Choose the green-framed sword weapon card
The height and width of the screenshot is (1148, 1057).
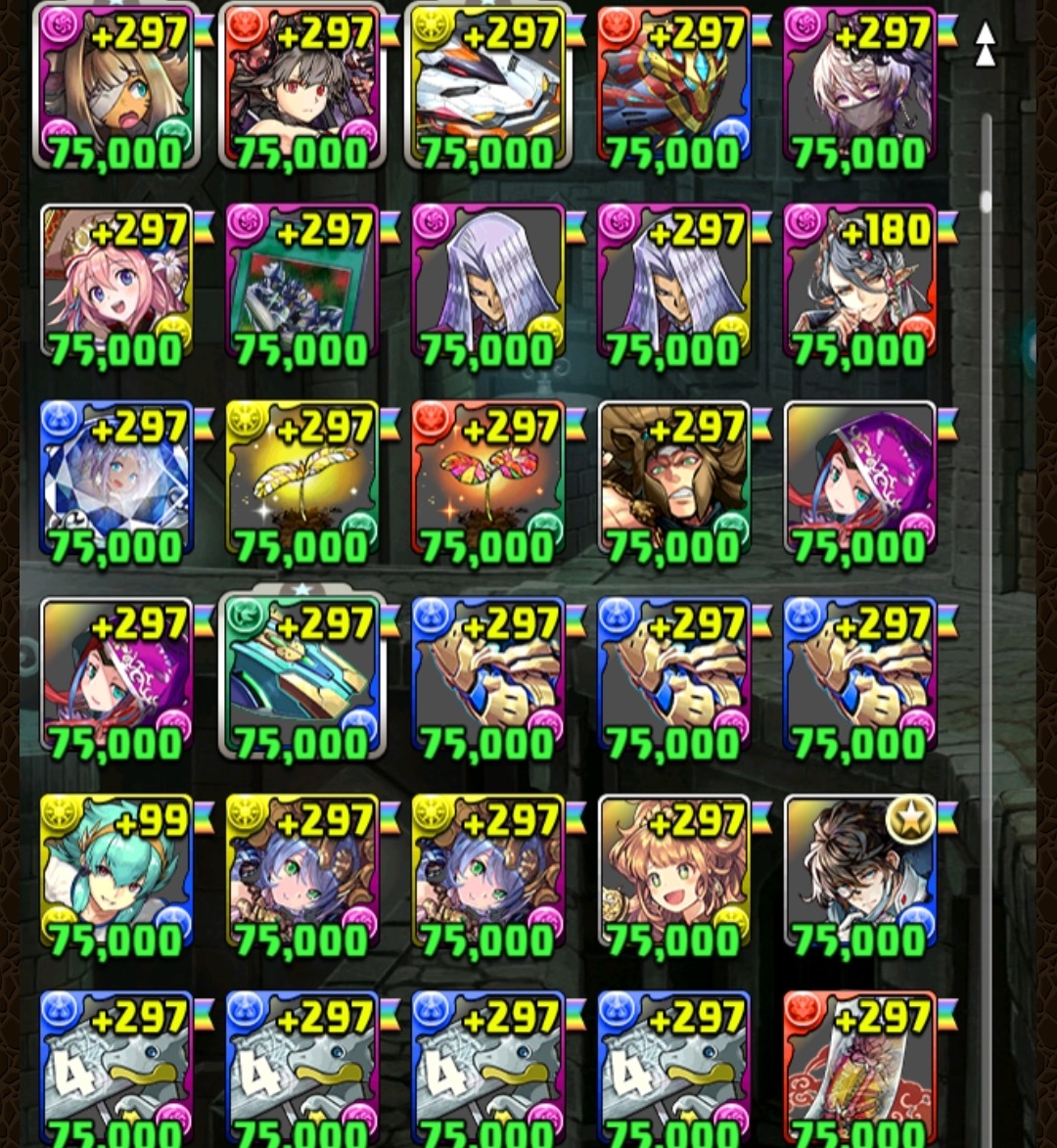(301, 677)
